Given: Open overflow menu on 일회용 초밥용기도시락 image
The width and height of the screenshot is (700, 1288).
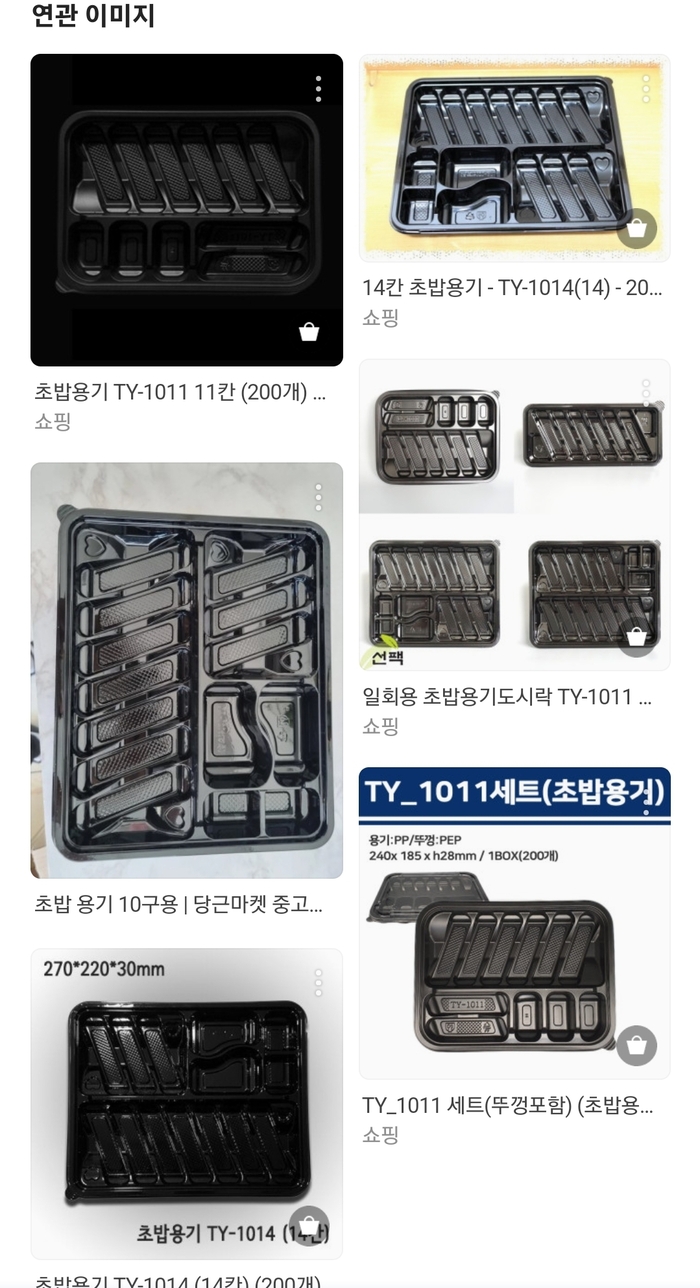Looking at the screenshot, I should [646, 392].
